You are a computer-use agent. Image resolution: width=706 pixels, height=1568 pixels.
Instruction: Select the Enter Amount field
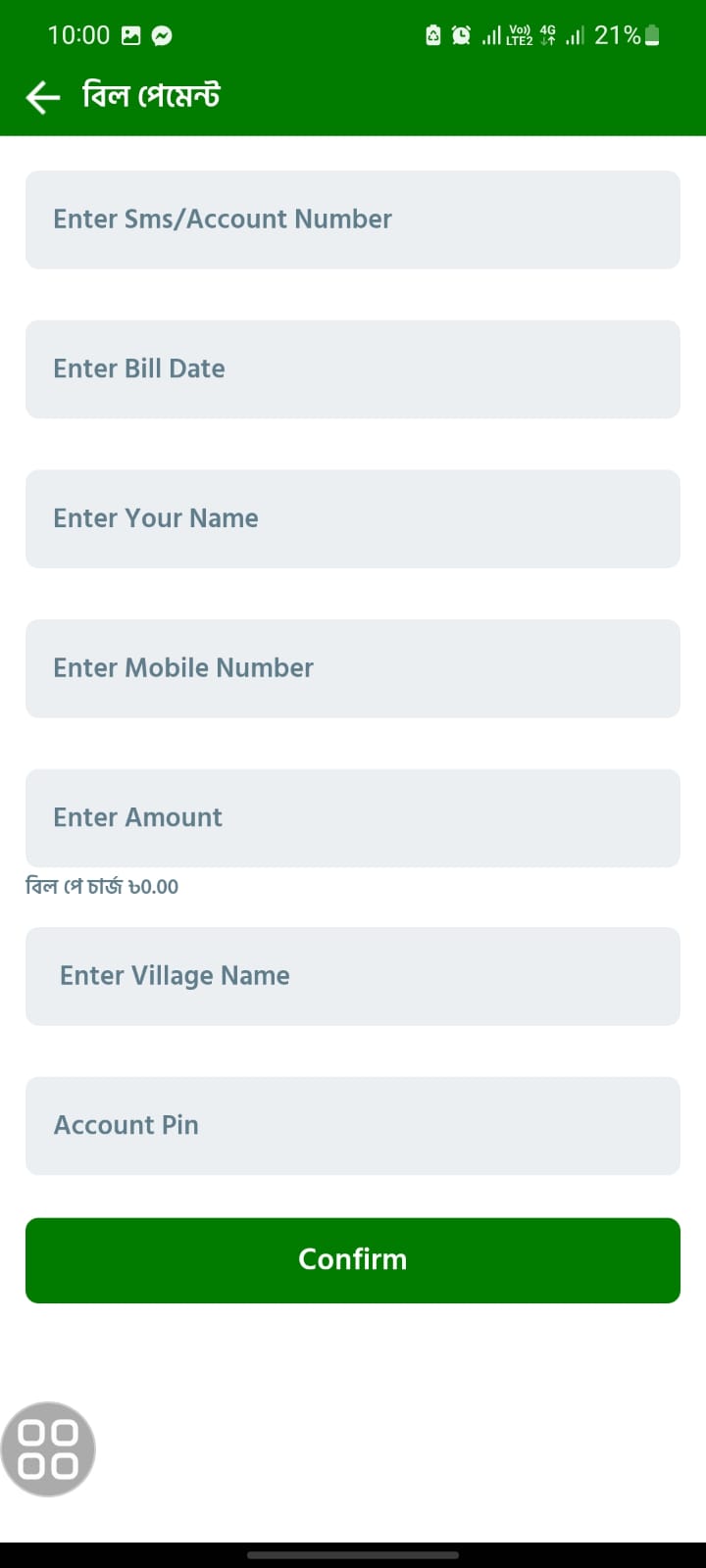click(353, 818)
